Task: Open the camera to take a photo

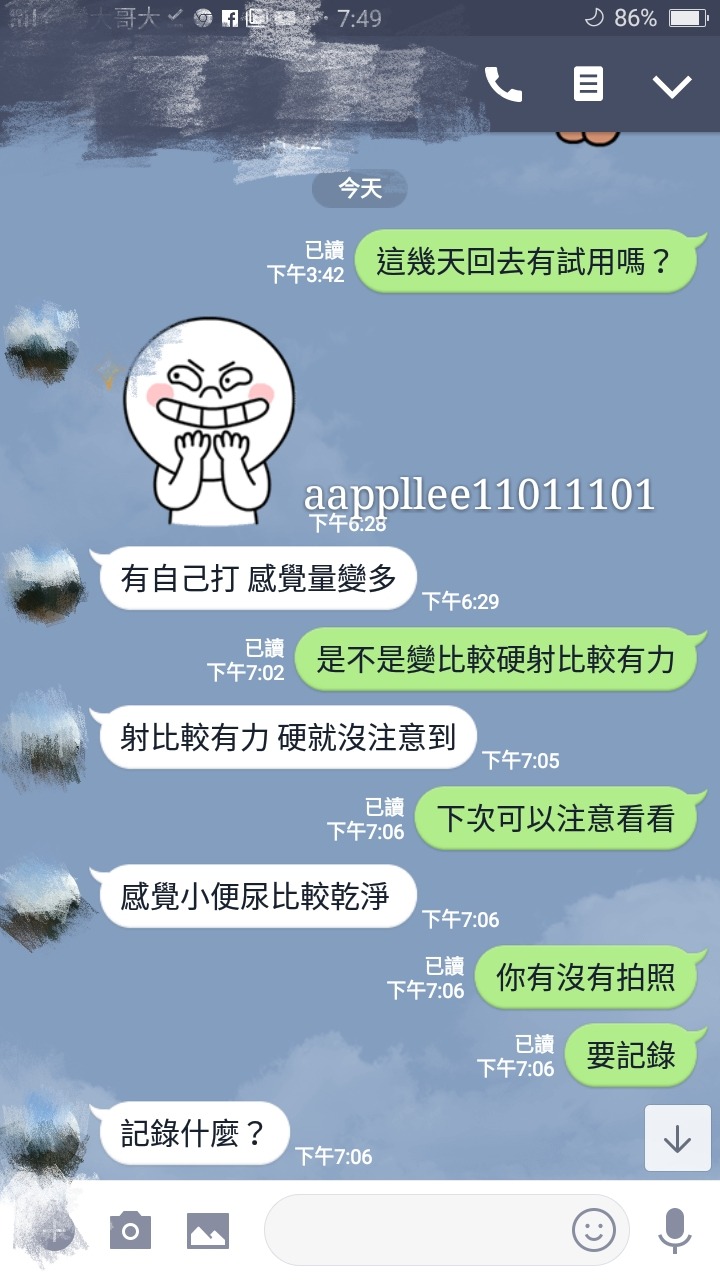Action: (x=130, y=1230)
